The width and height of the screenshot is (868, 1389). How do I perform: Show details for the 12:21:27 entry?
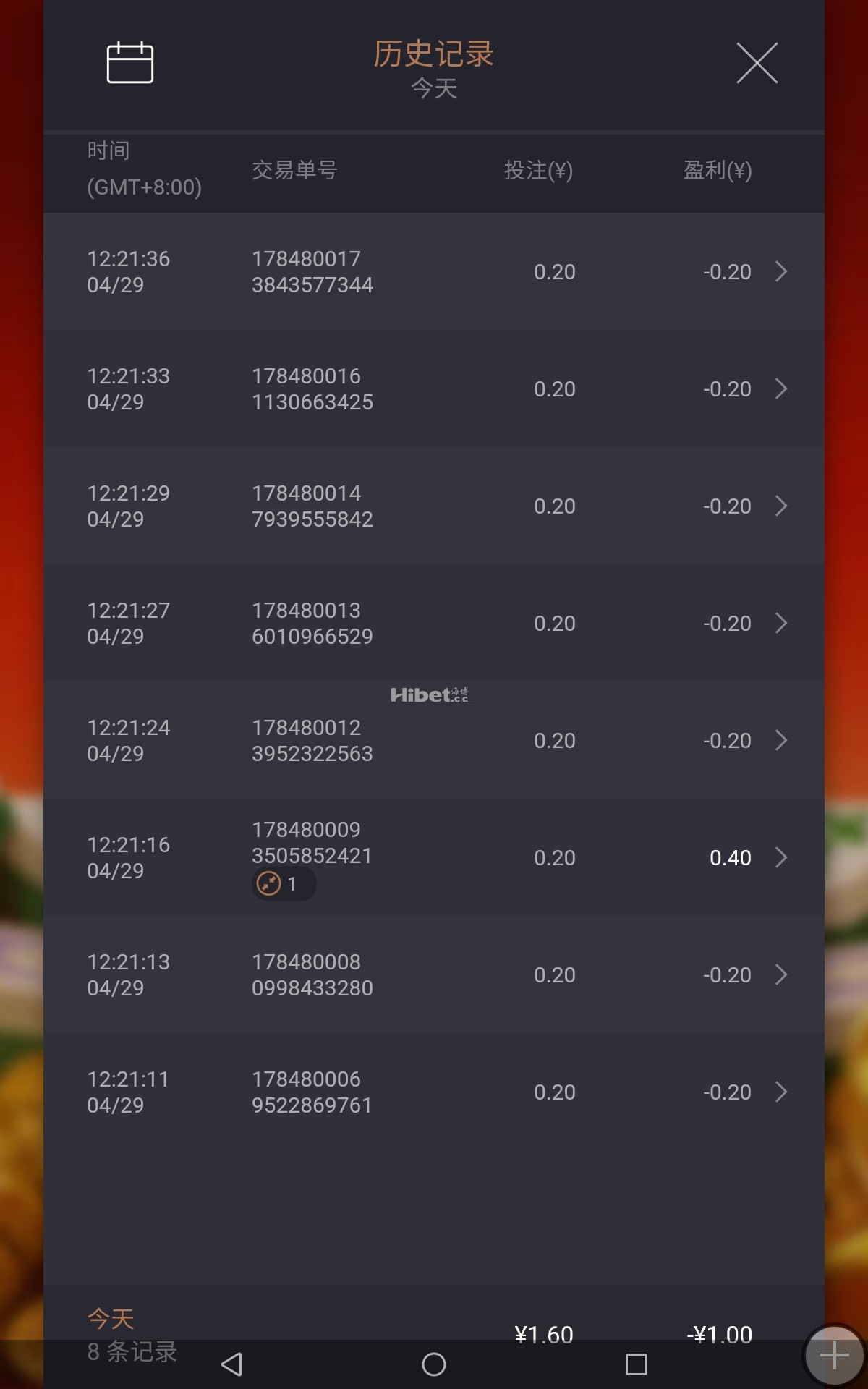(434, 623)
